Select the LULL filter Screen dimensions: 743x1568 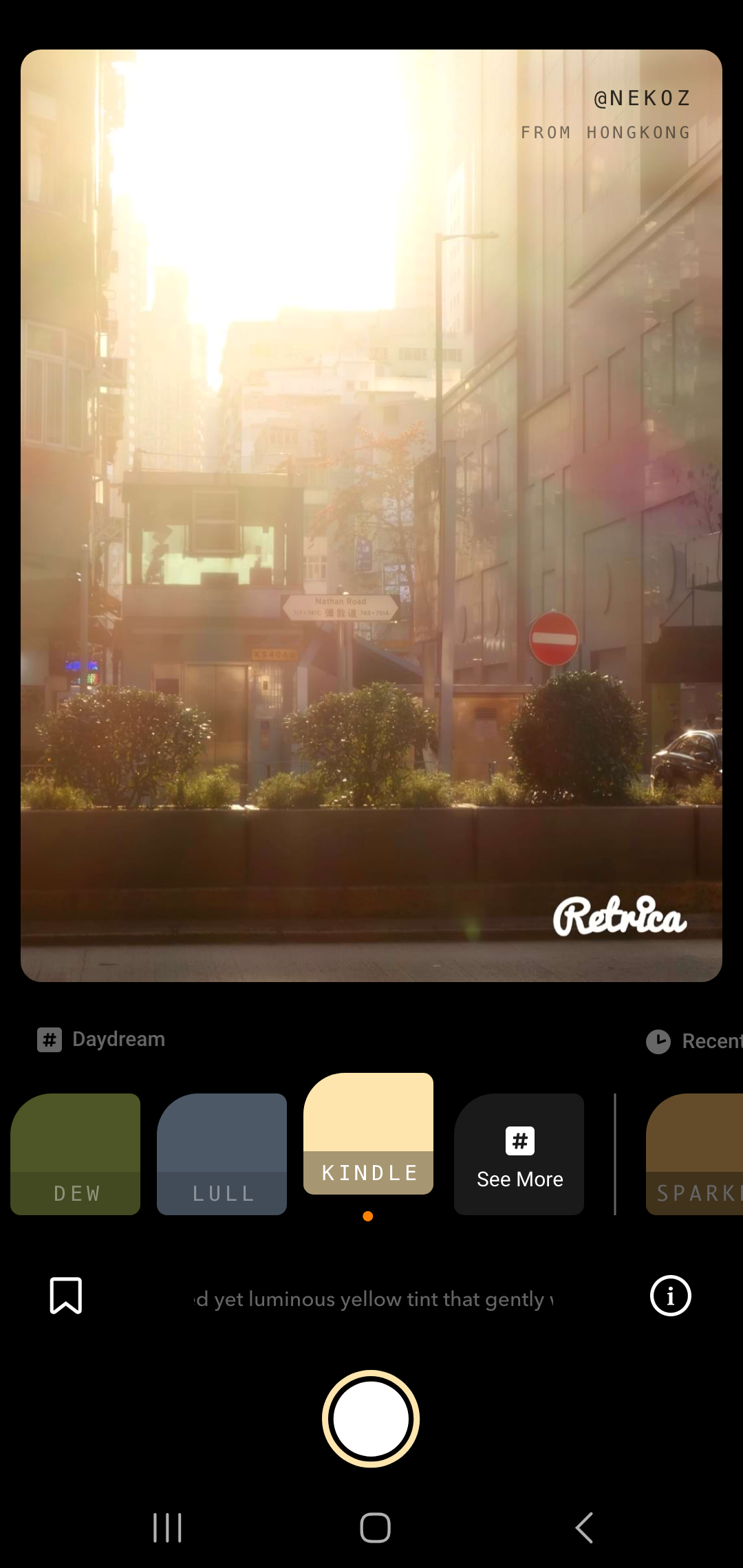[222, 1154]
